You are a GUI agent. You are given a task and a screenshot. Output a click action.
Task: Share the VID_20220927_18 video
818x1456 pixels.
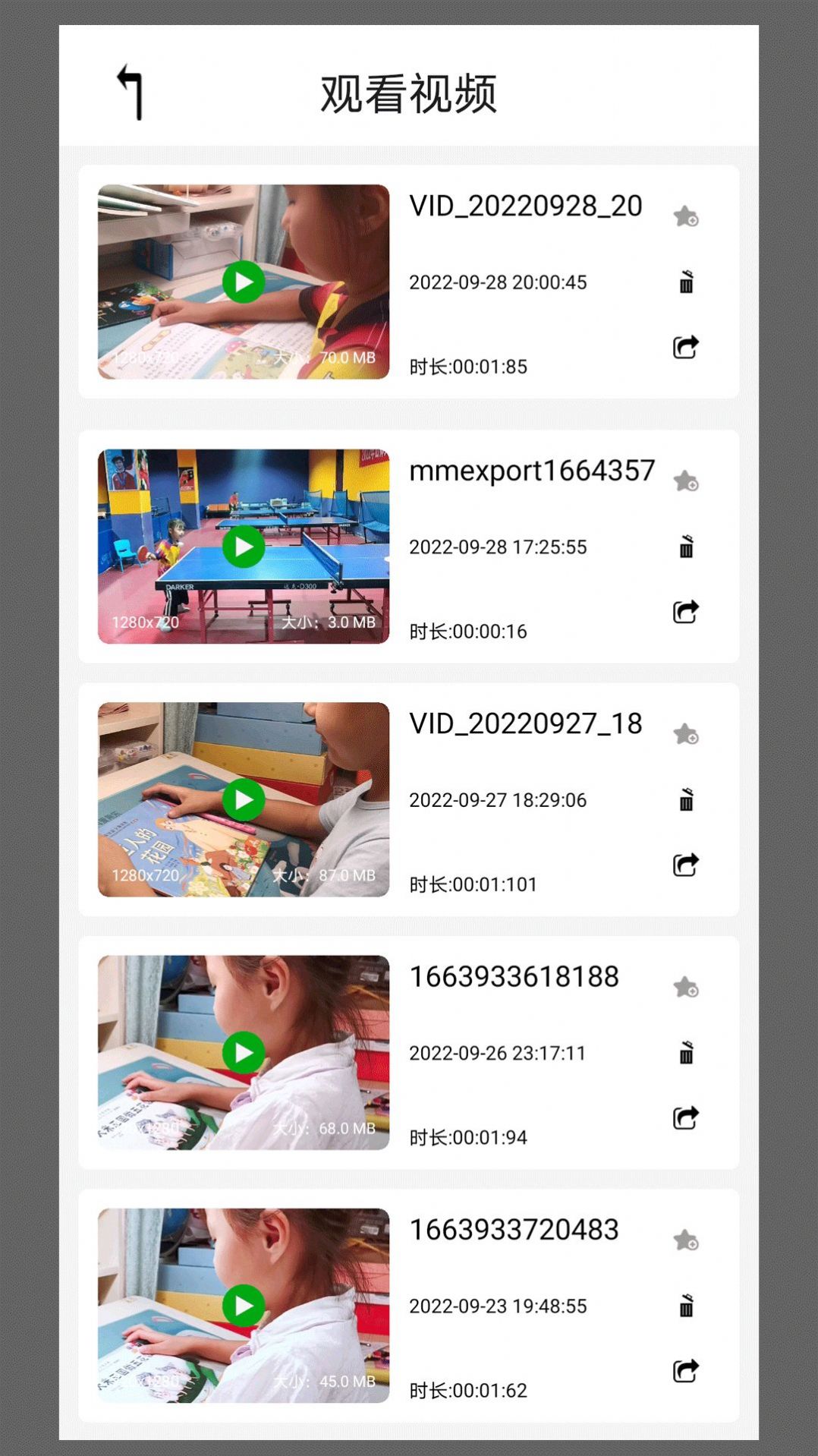click(x=686, y=865)
